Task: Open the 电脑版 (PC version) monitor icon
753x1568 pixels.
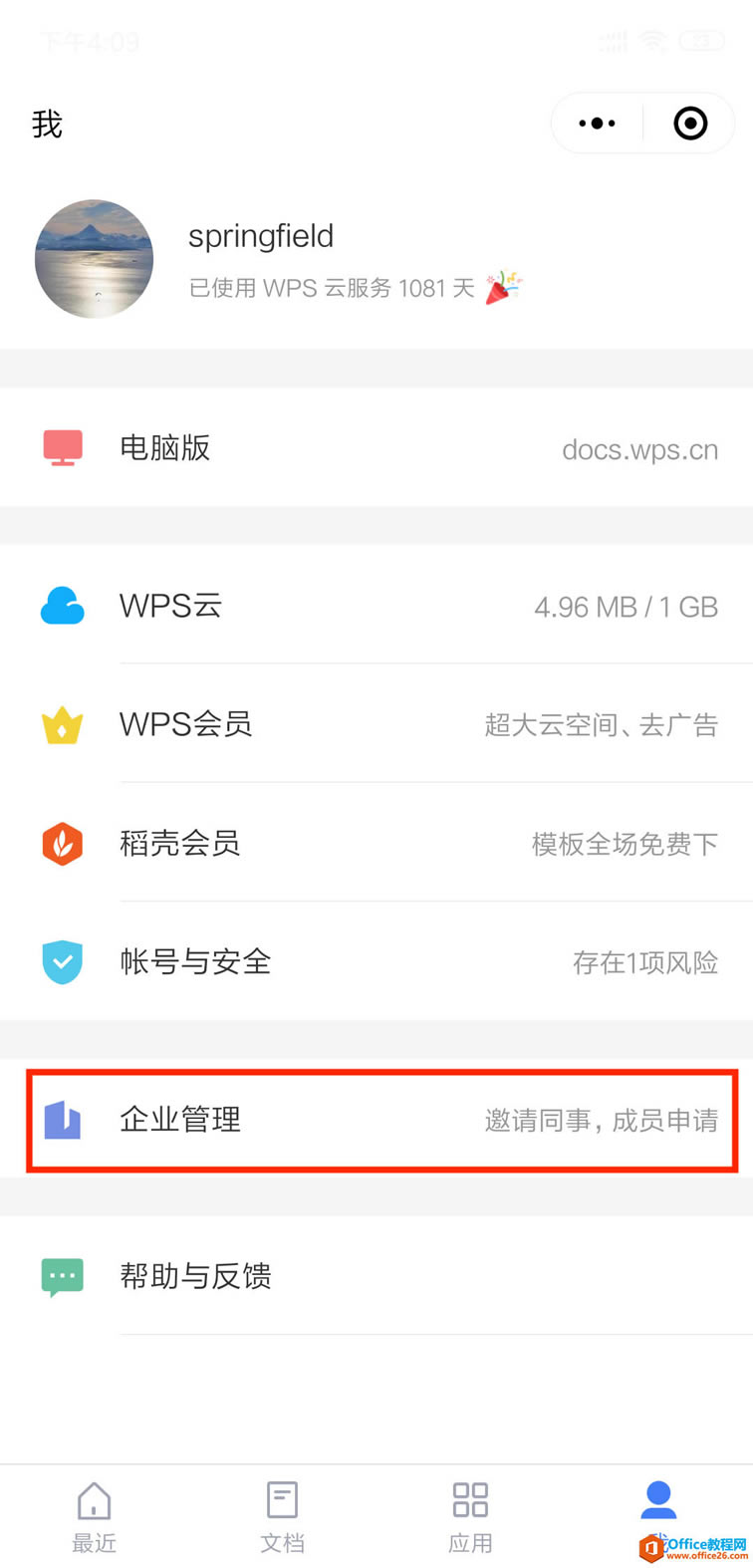Action: pos(62,448)
